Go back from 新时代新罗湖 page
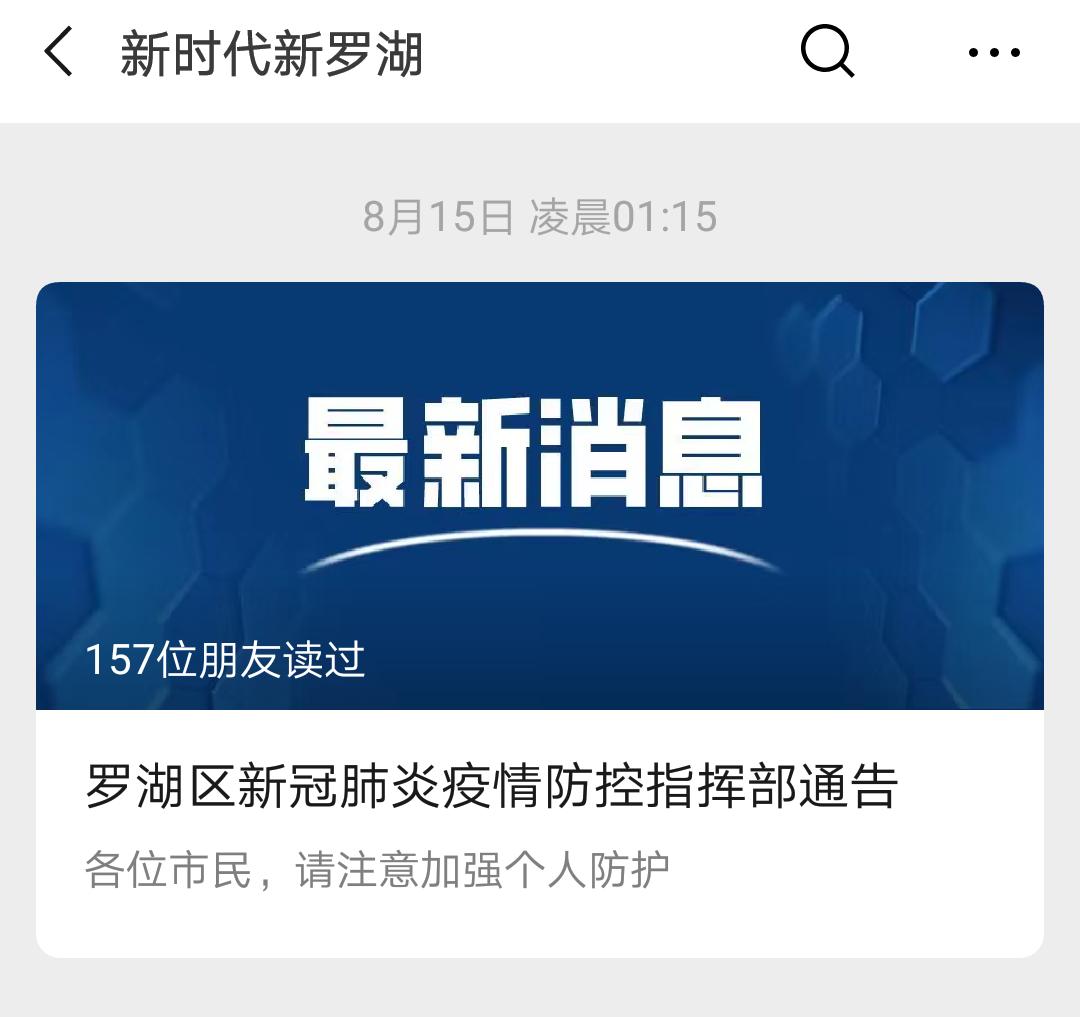Viewport: 1080px width, 1017px height. [x=58, y=52]
